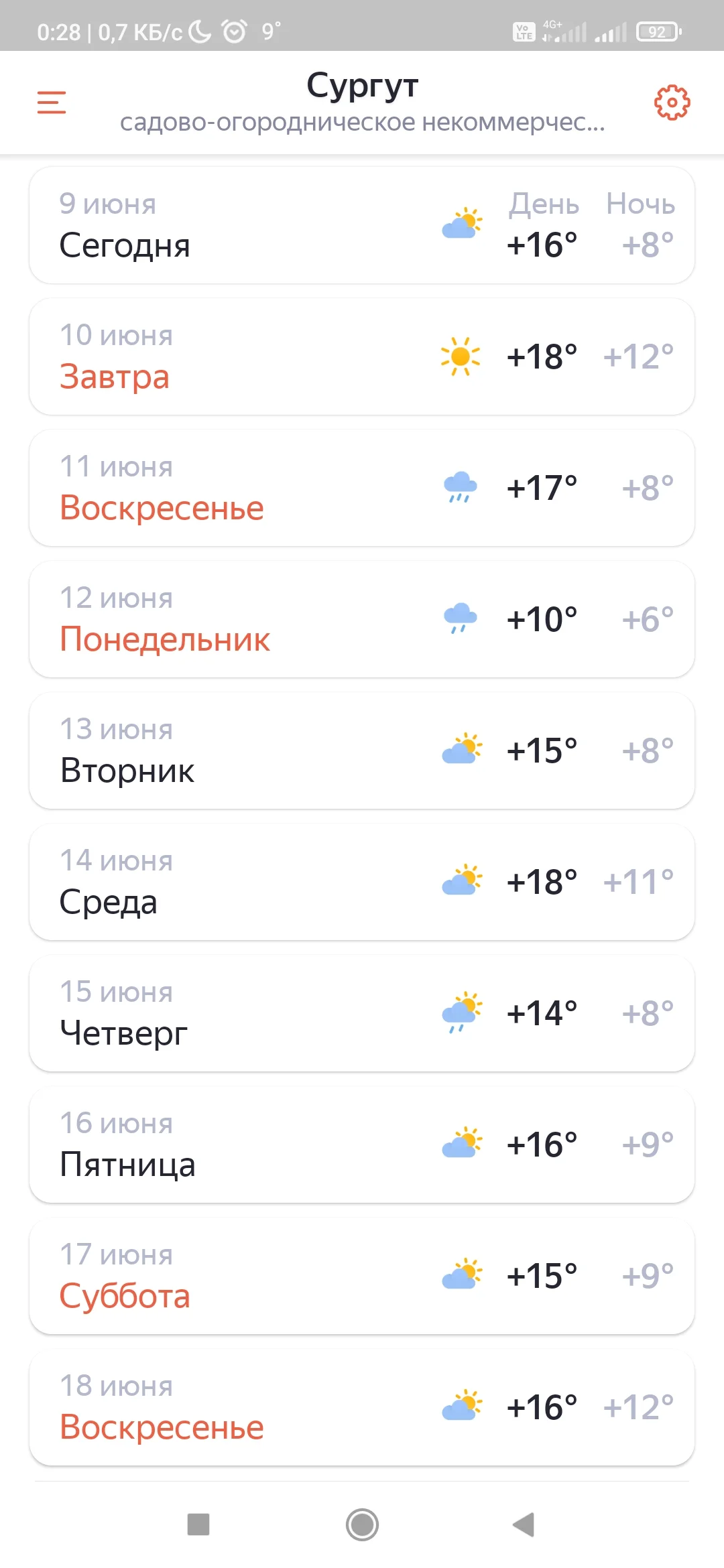The width and height of the screenshot is (724, 1568).
Task: View the 17 июня Суббота forecast
Action: tap(362, 1276)
